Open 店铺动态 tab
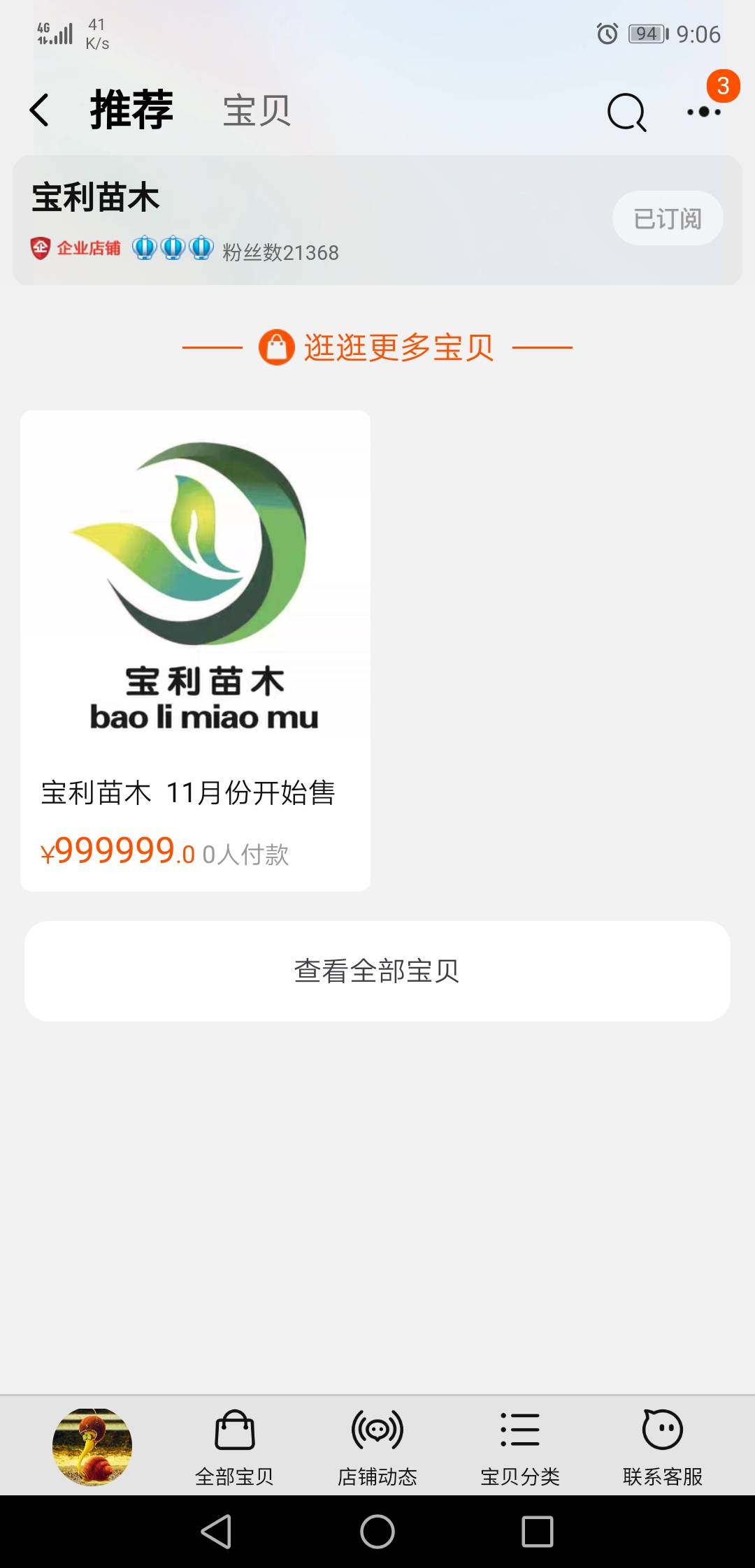The width and height of the screenshot is (755, 1568). pyautogui.click(x=377, y=1446)
